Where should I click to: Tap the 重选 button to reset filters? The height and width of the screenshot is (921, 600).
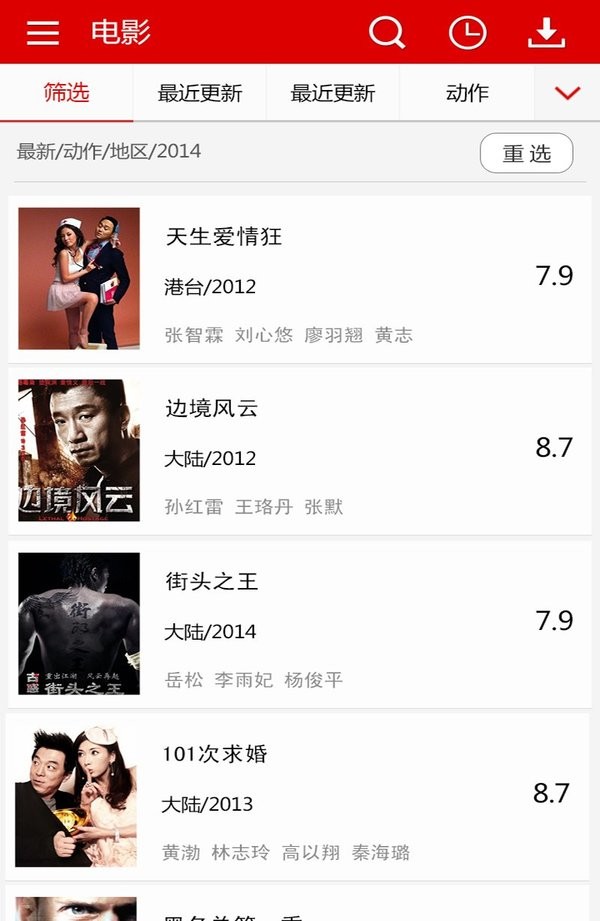click(526, 153)
